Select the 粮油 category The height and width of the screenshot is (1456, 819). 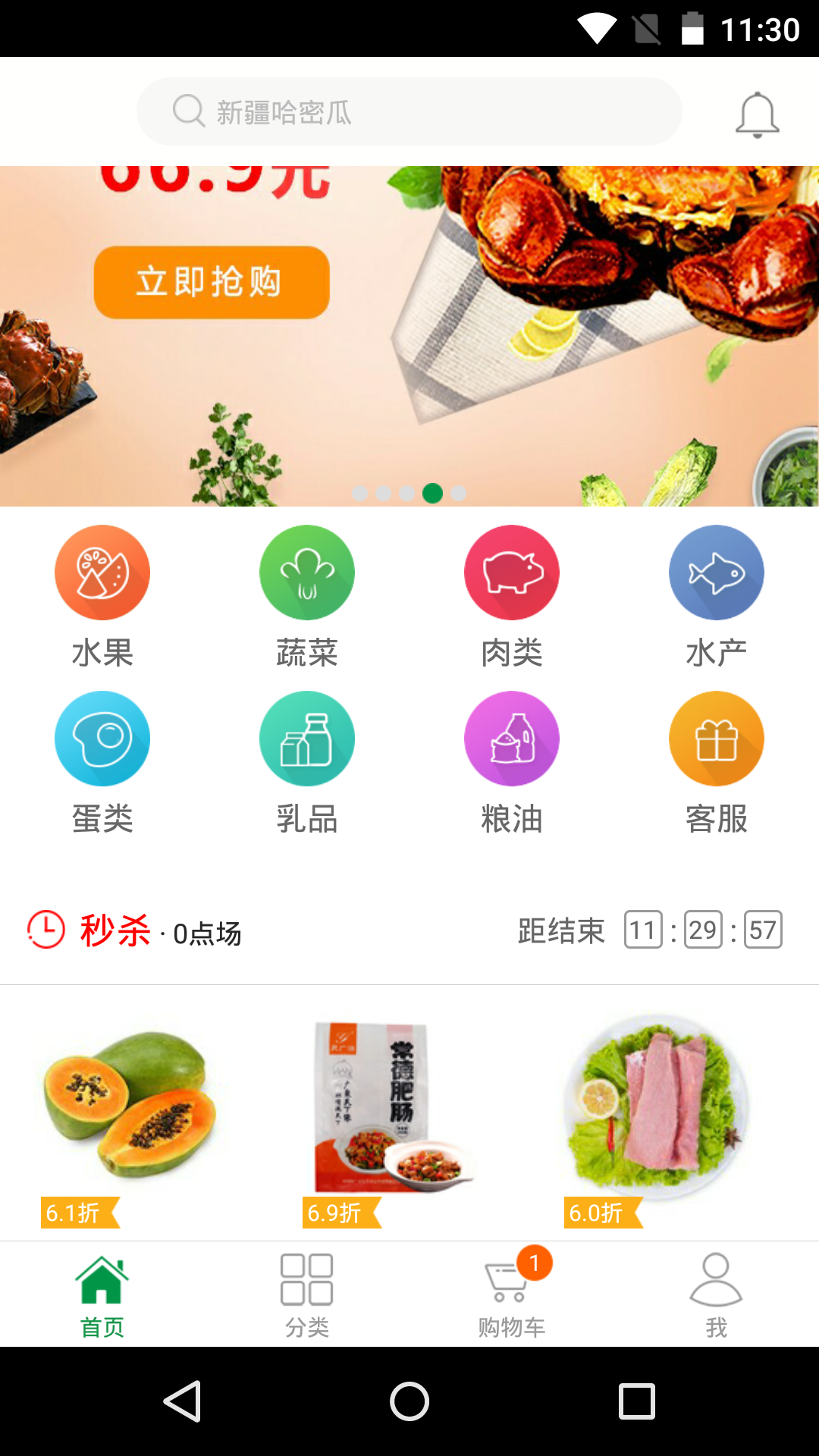tap(512, 763)
